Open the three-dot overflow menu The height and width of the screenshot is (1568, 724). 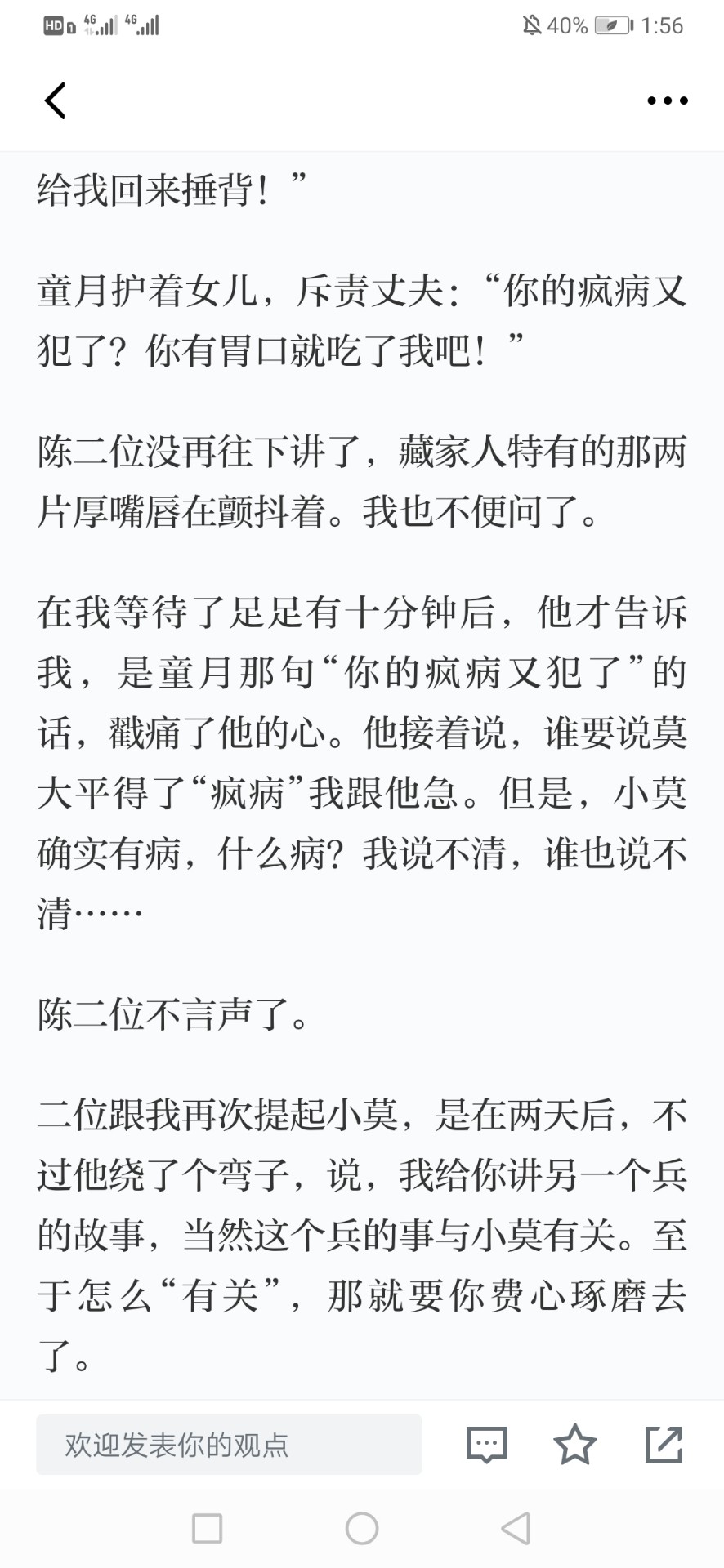click(x=668, y=101)
